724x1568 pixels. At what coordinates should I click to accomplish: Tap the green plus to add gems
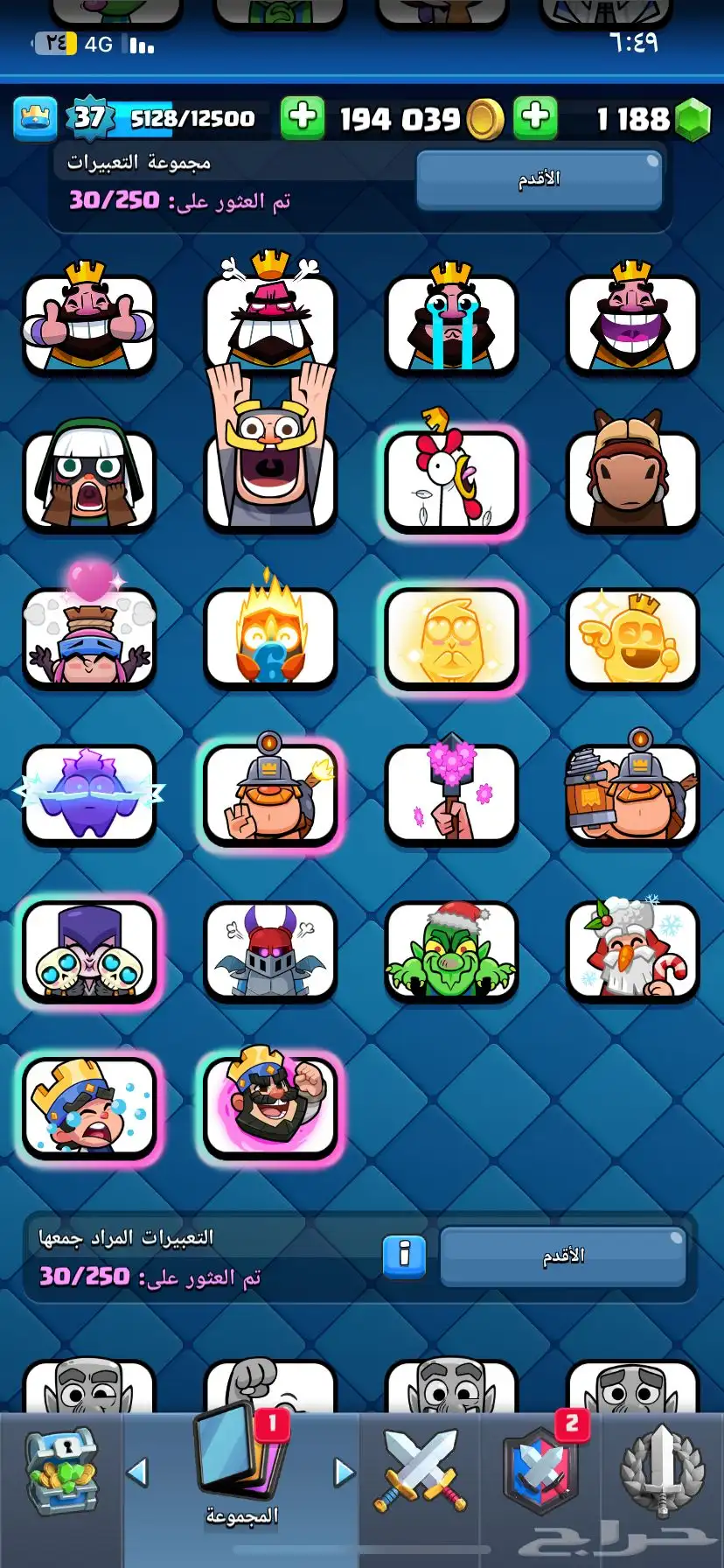pos(535,117)
